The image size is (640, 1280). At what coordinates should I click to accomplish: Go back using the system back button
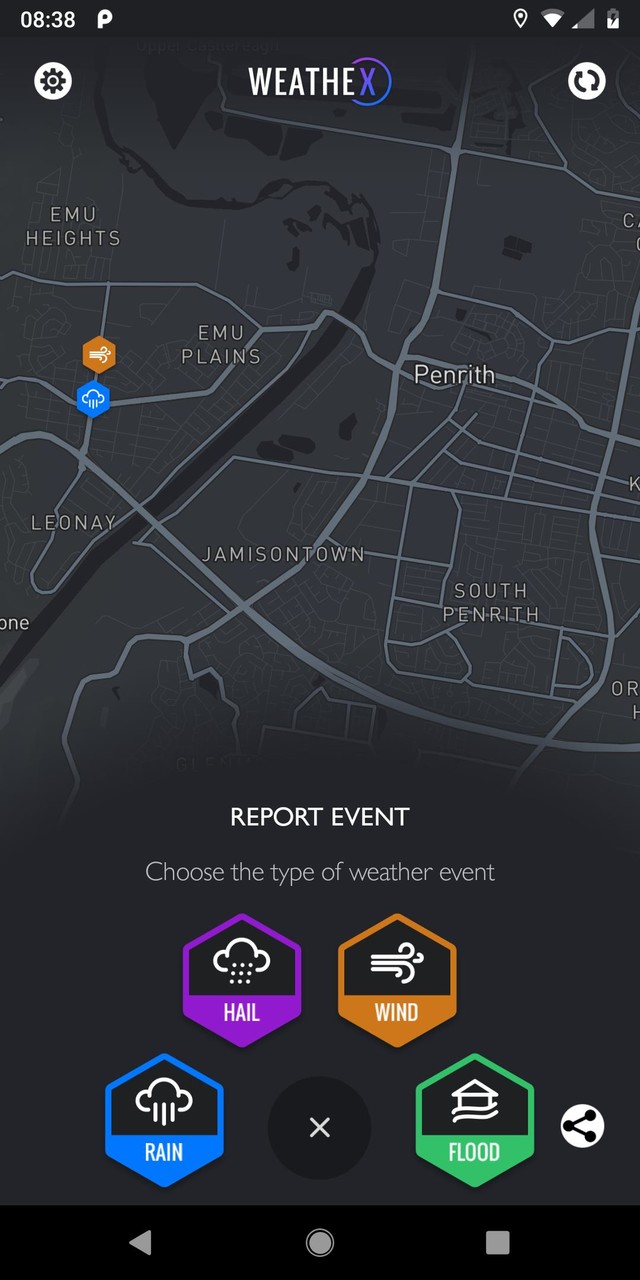point(141,1242)
